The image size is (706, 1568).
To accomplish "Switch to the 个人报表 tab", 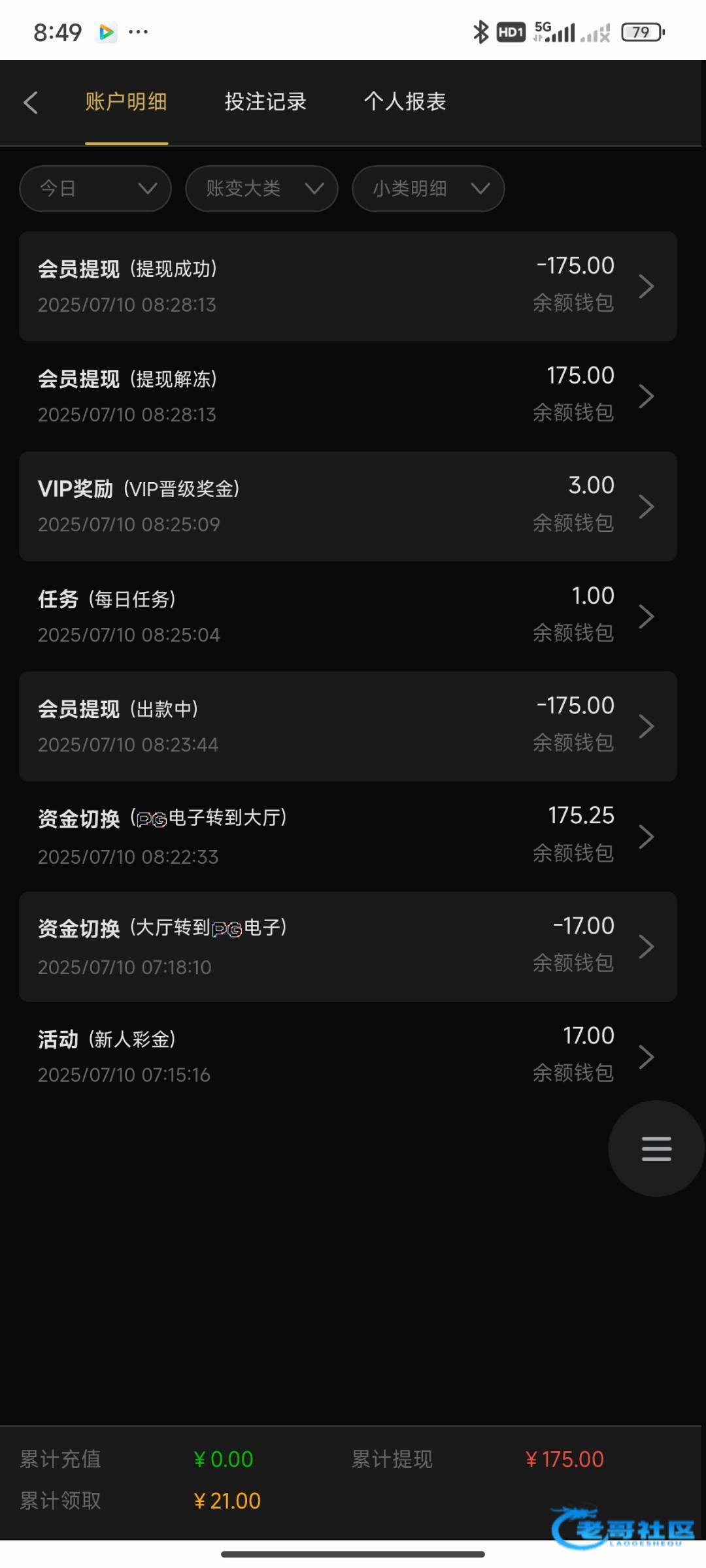I will coord(405,102).
